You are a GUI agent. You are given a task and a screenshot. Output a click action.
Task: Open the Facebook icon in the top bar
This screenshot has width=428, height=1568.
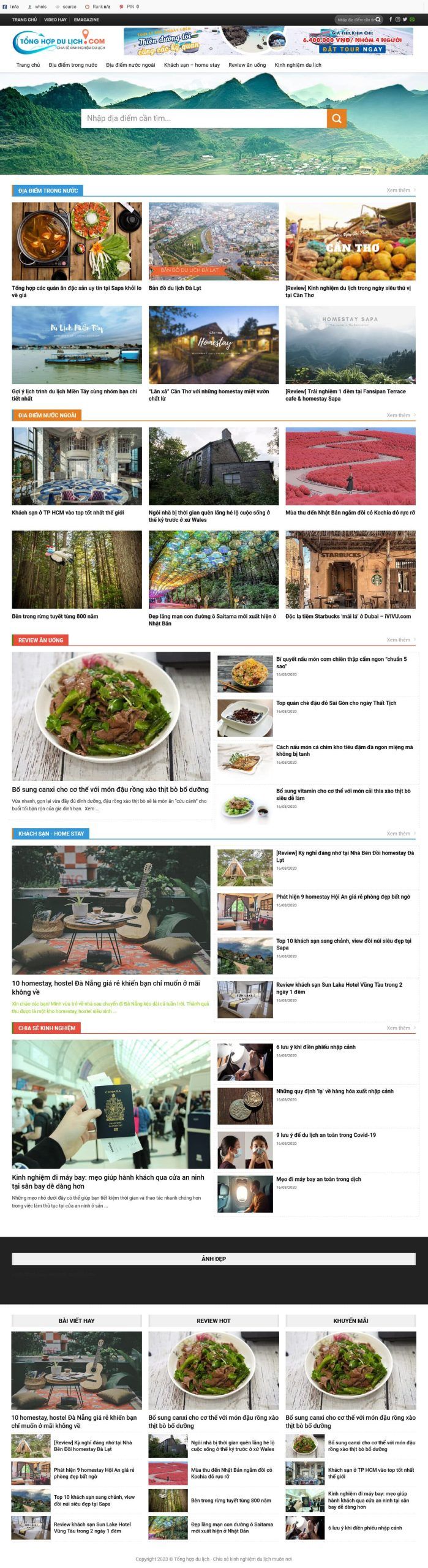(x=391, y=20)
